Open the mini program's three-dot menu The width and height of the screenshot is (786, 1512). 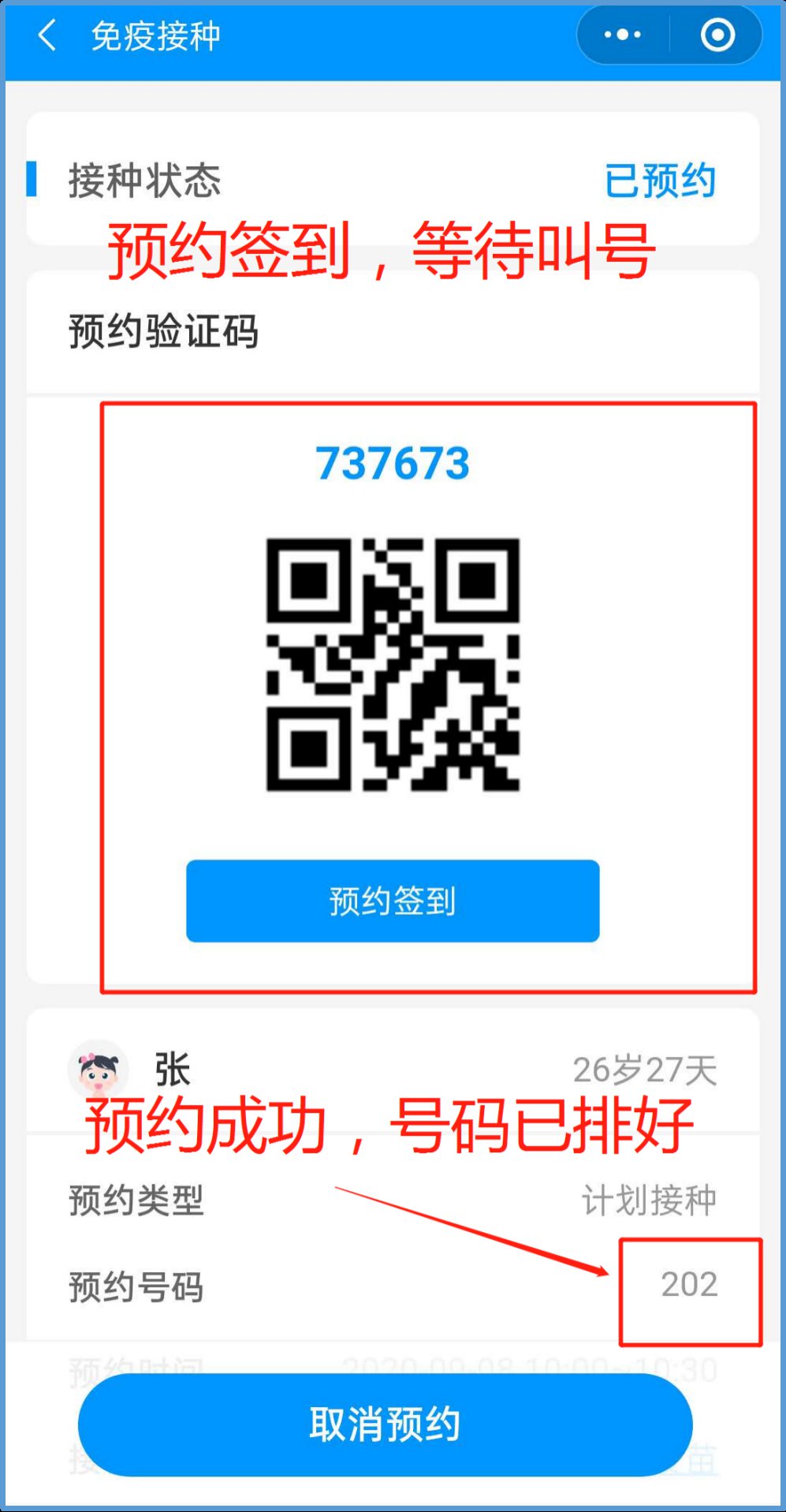click(x=623, y=35)
